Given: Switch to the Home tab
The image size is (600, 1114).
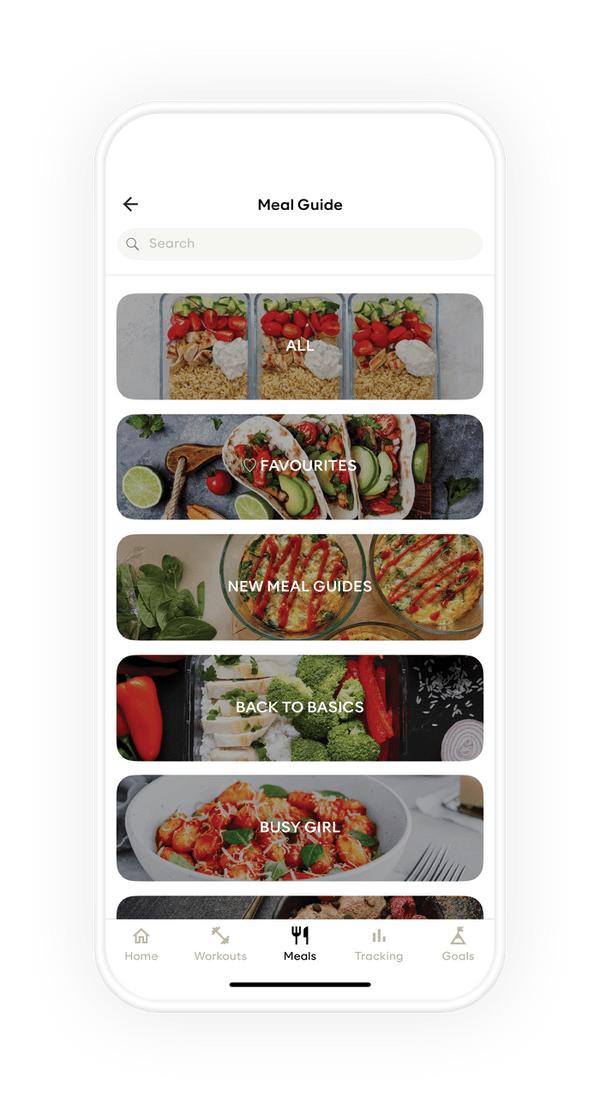Looking at the screenshot, I should (x=141, y=944).
